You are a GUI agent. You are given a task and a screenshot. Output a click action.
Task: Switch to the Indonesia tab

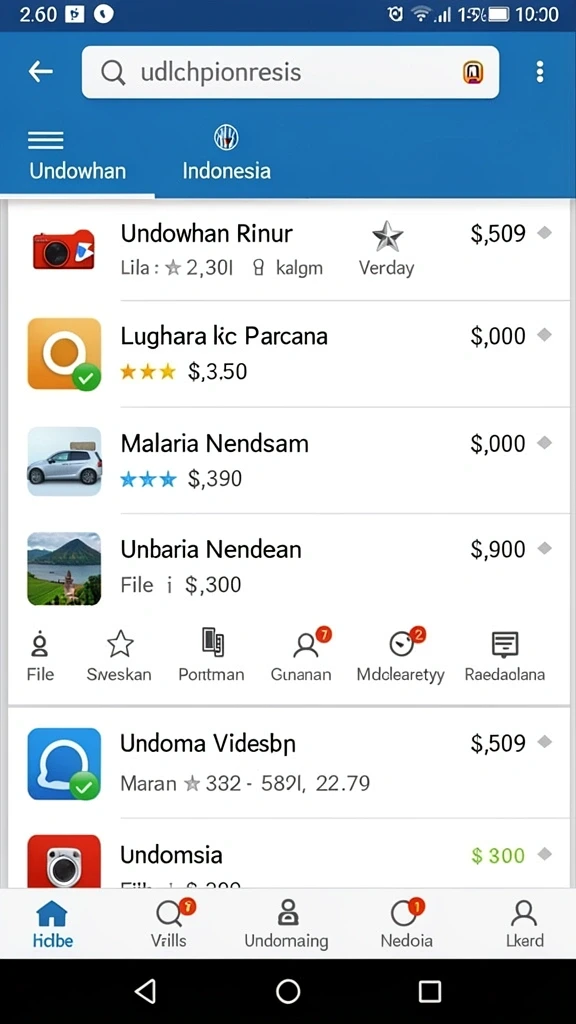click(x=226, y=155)
